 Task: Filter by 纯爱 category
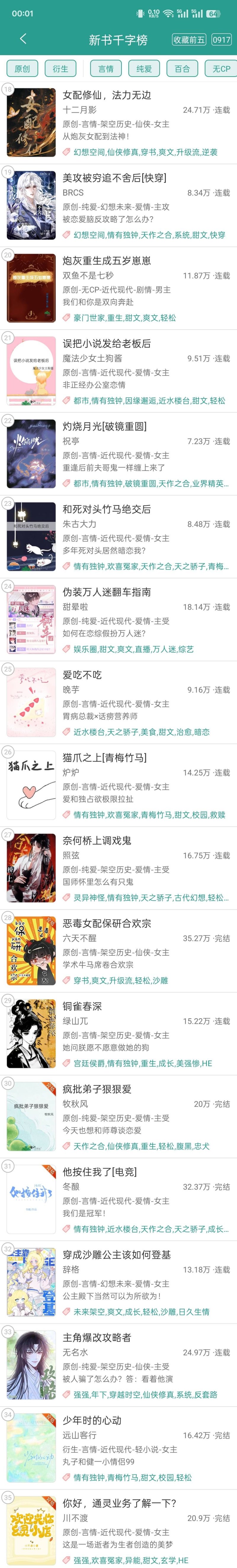pos(144,69)
